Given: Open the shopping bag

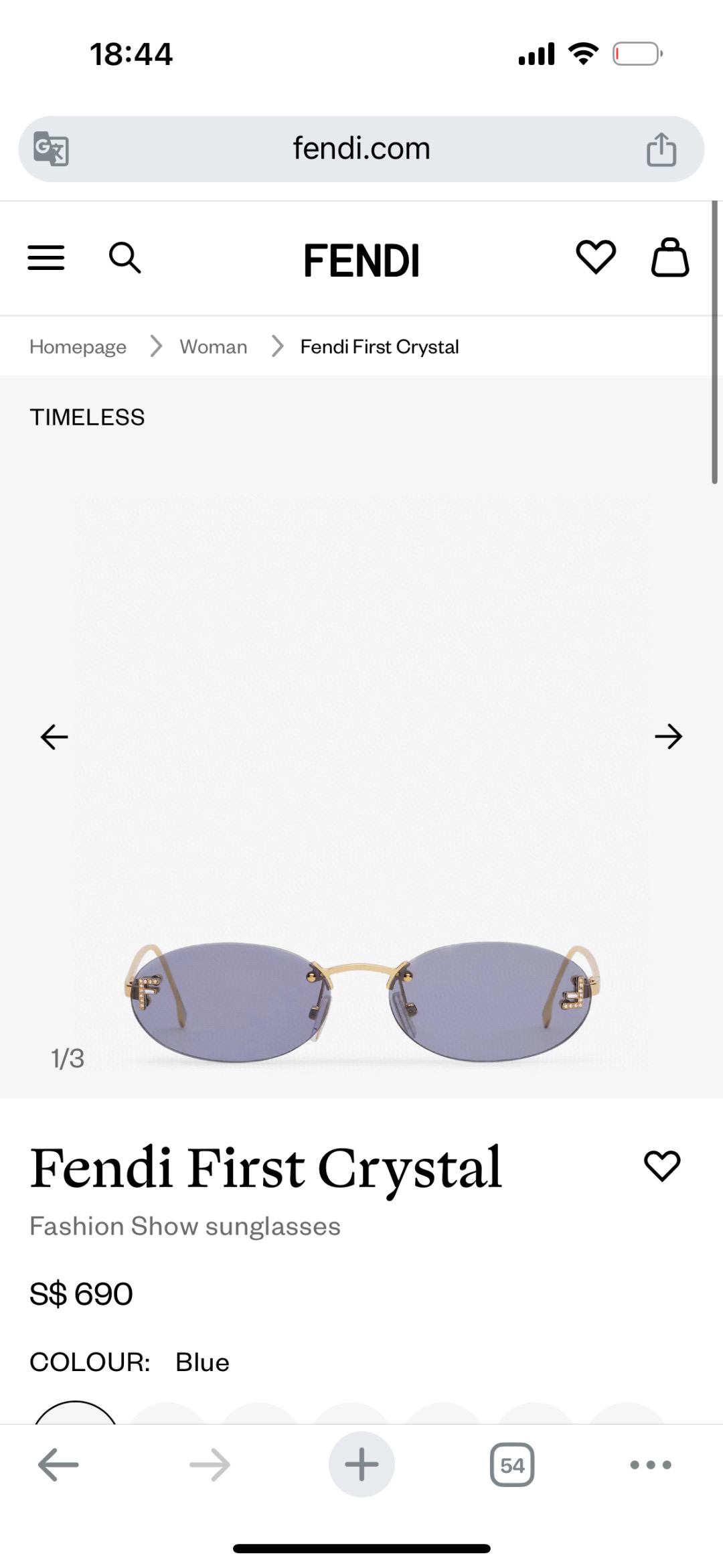Looking at the screenshot, I should [670, 257].
